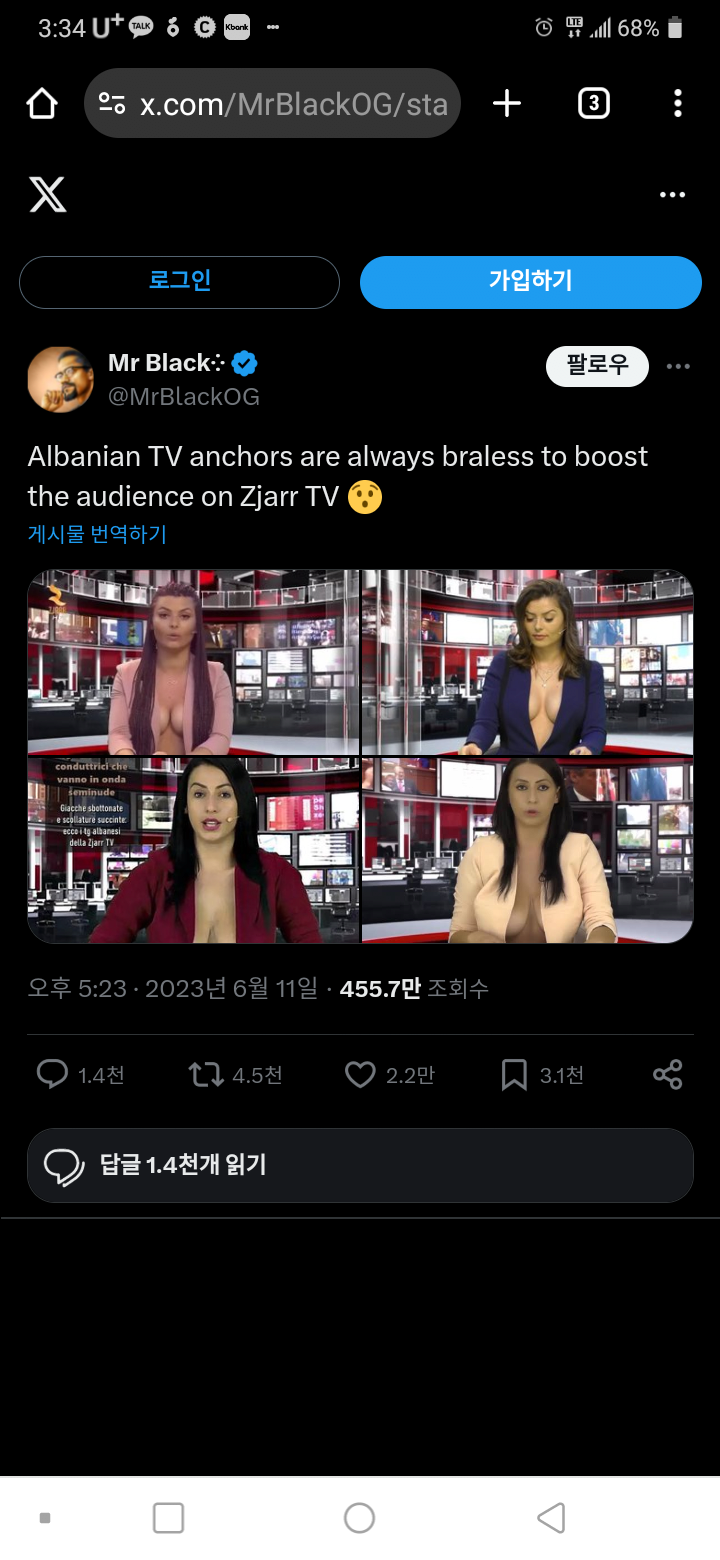Like the post with the heart

point(360,1075)
